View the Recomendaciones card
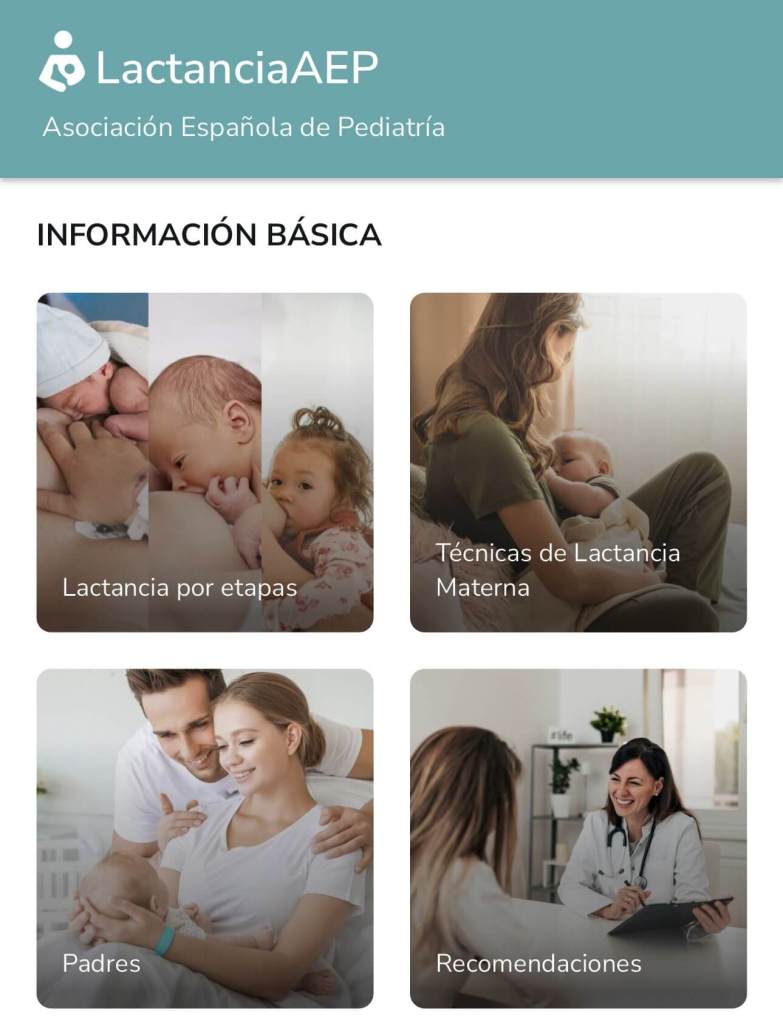783x1024 pixels. coord(578,838)
